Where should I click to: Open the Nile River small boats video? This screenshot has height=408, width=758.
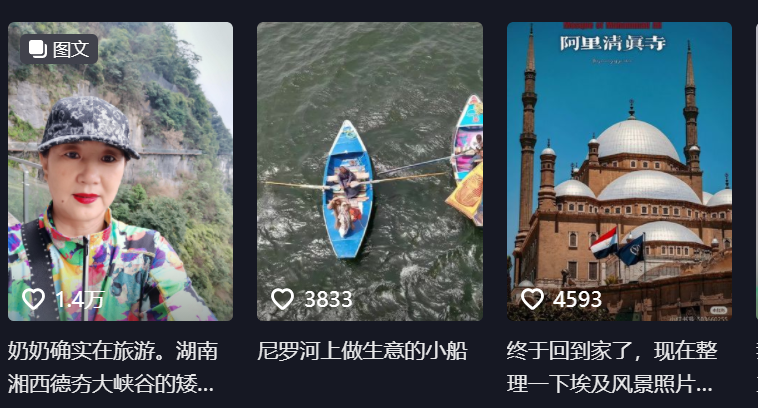point(369,170)
